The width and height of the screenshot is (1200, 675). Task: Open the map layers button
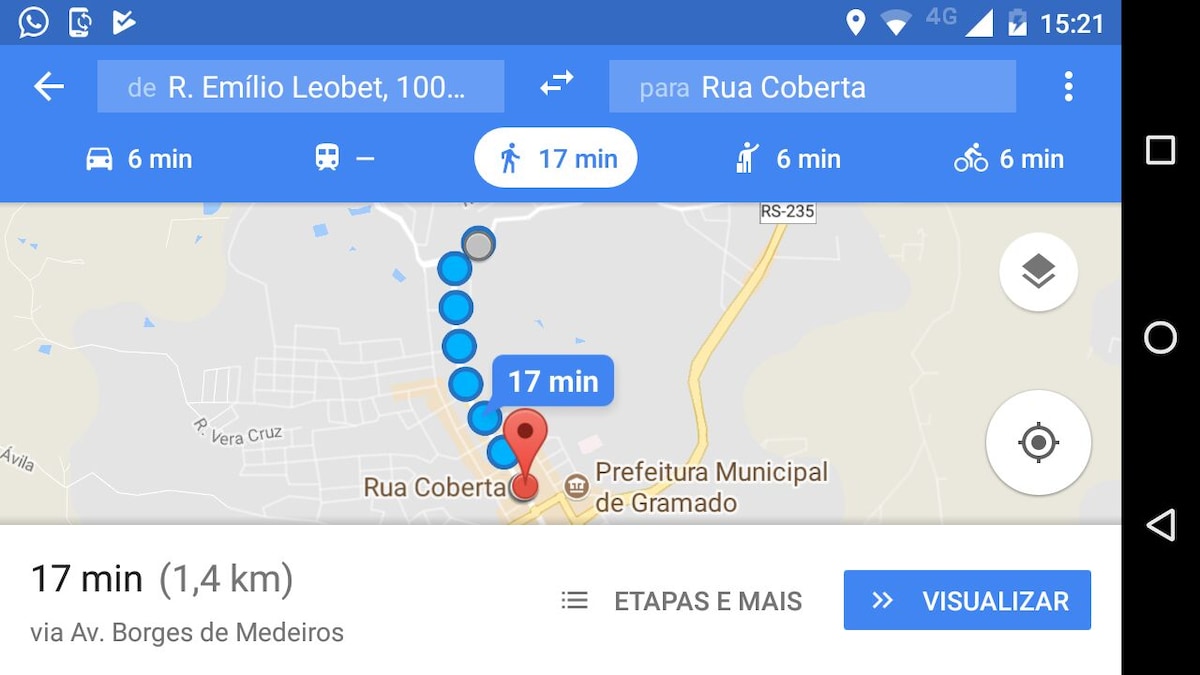click(x=1038, y=271)
